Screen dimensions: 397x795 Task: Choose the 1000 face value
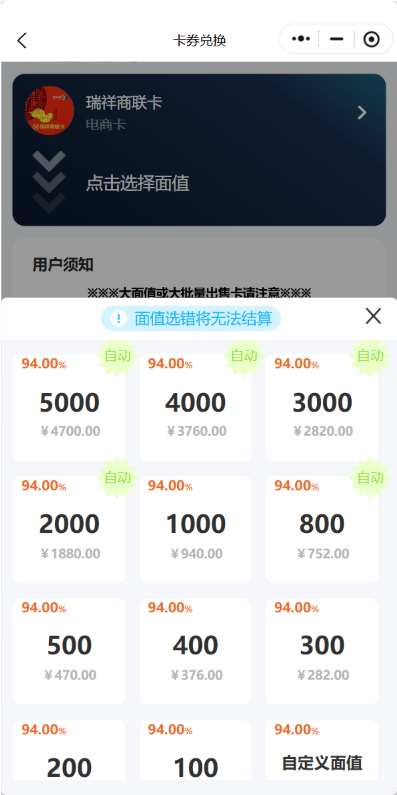195,529
